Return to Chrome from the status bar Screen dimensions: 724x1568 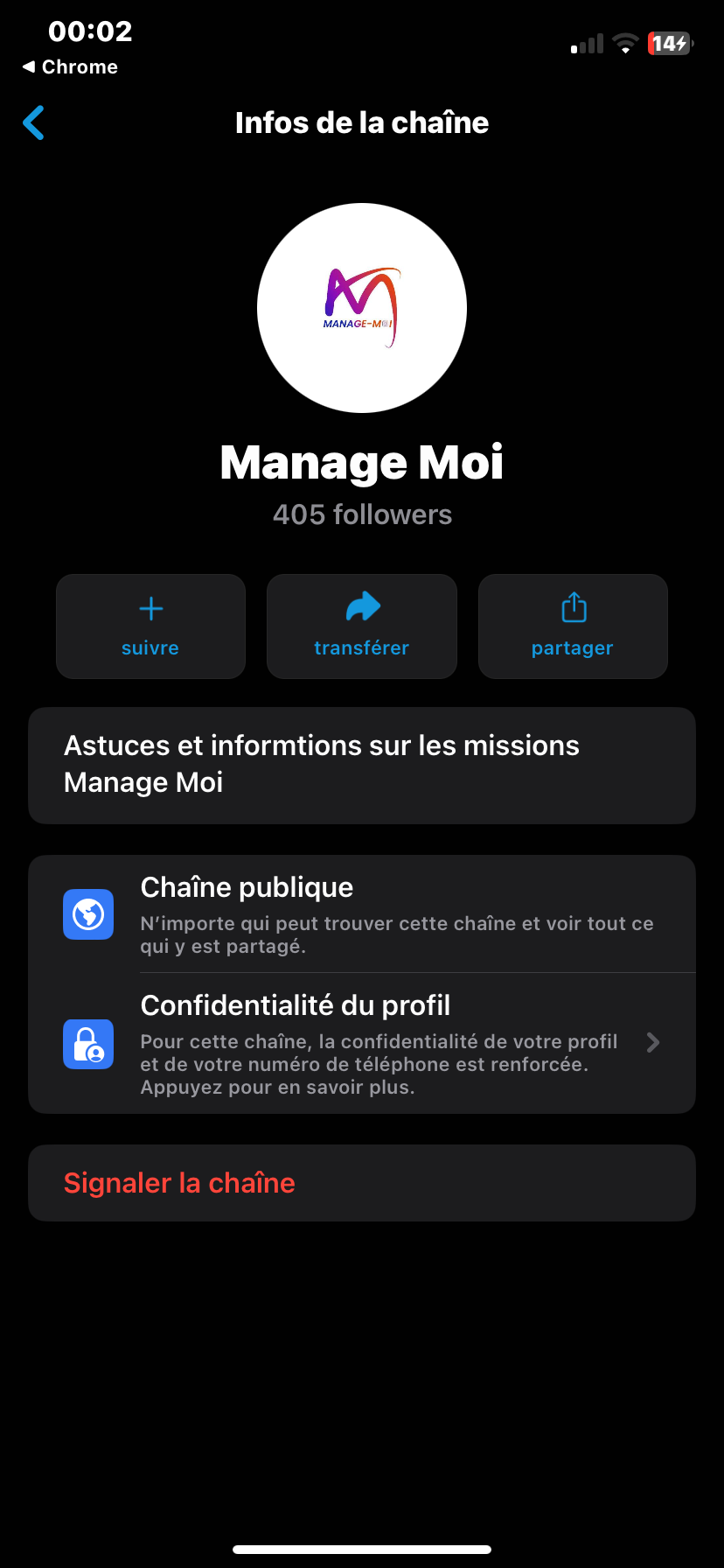70,67
